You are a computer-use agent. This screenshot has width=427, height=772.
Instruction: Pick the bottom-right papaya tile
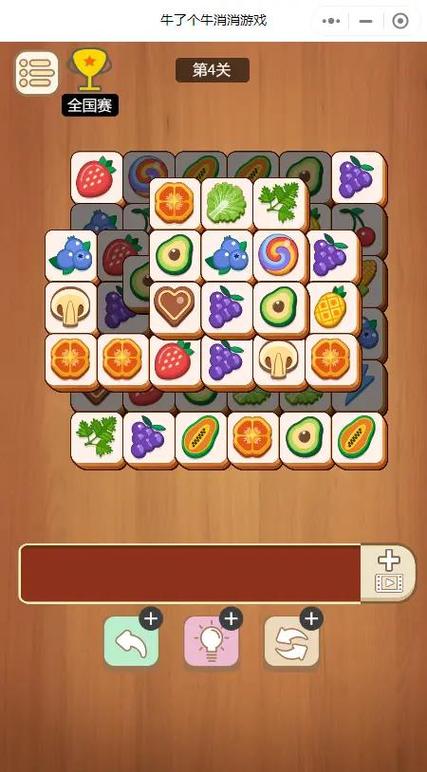click(359, 438)
